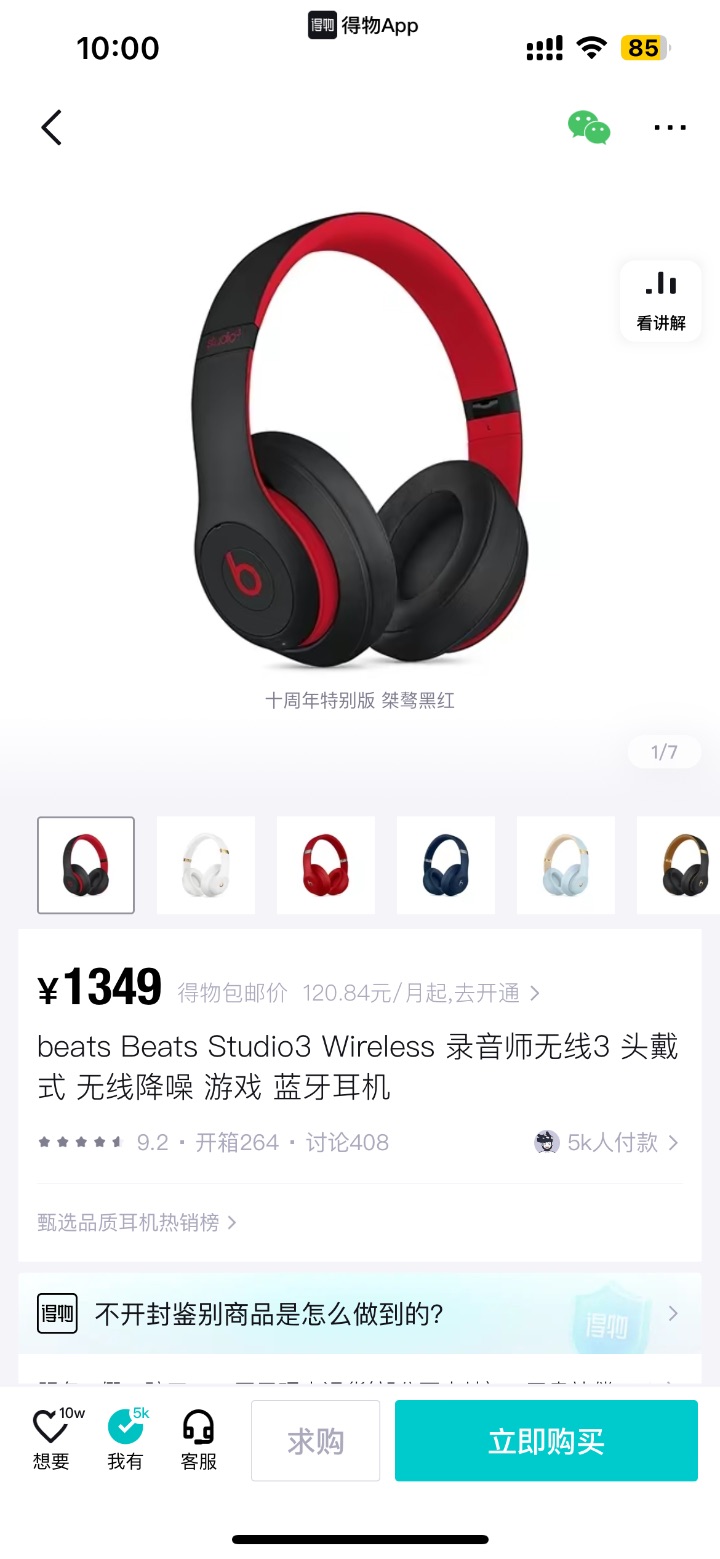Open 不开封鉴别商品是怎么做到的 info row
The width and height of the screenshot is (720, 1559).
click(x=360, y=1313)
